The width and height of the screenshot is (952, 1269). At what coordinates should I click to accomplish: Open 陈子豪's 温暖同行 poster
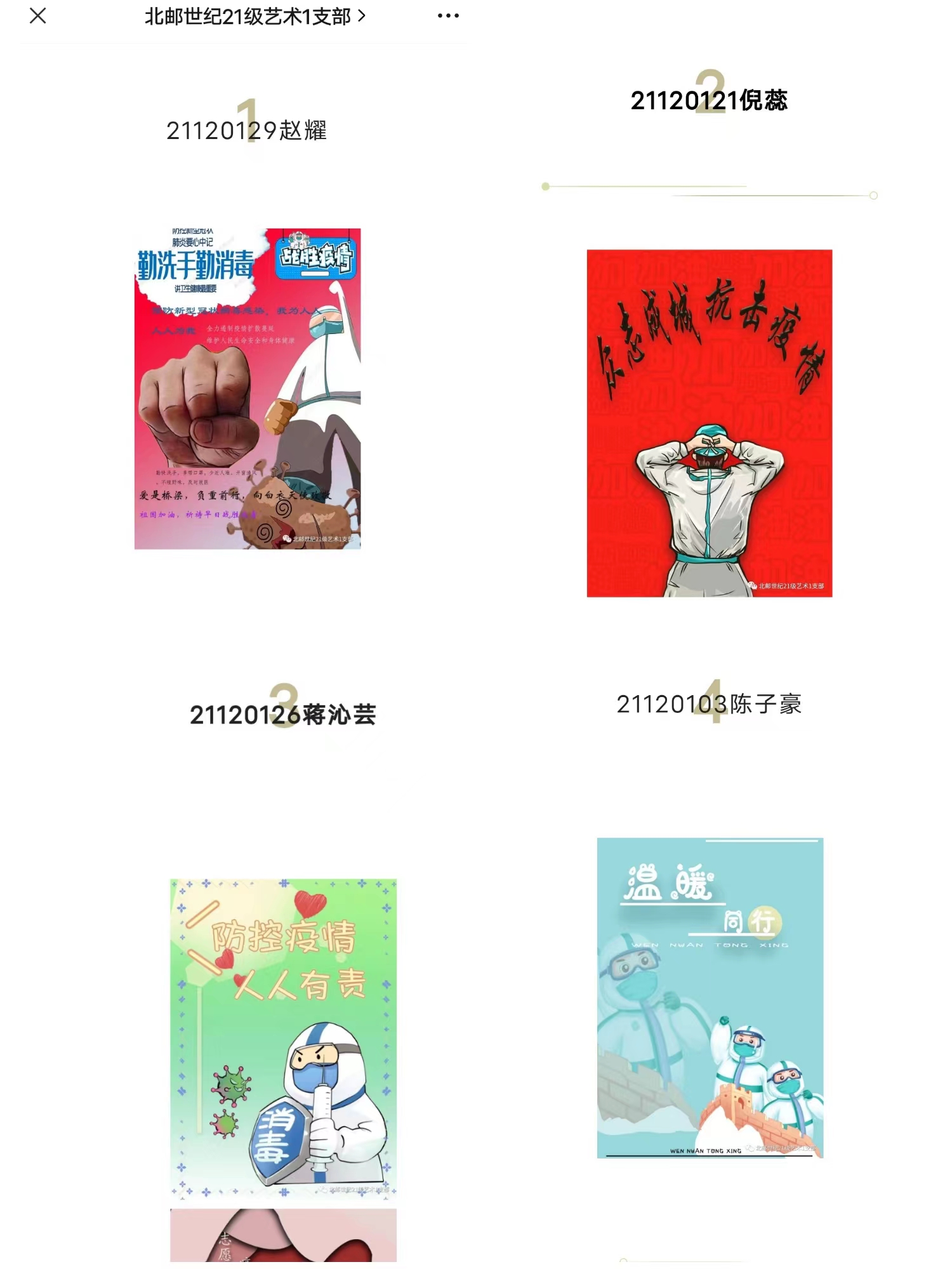click(710, 997)
